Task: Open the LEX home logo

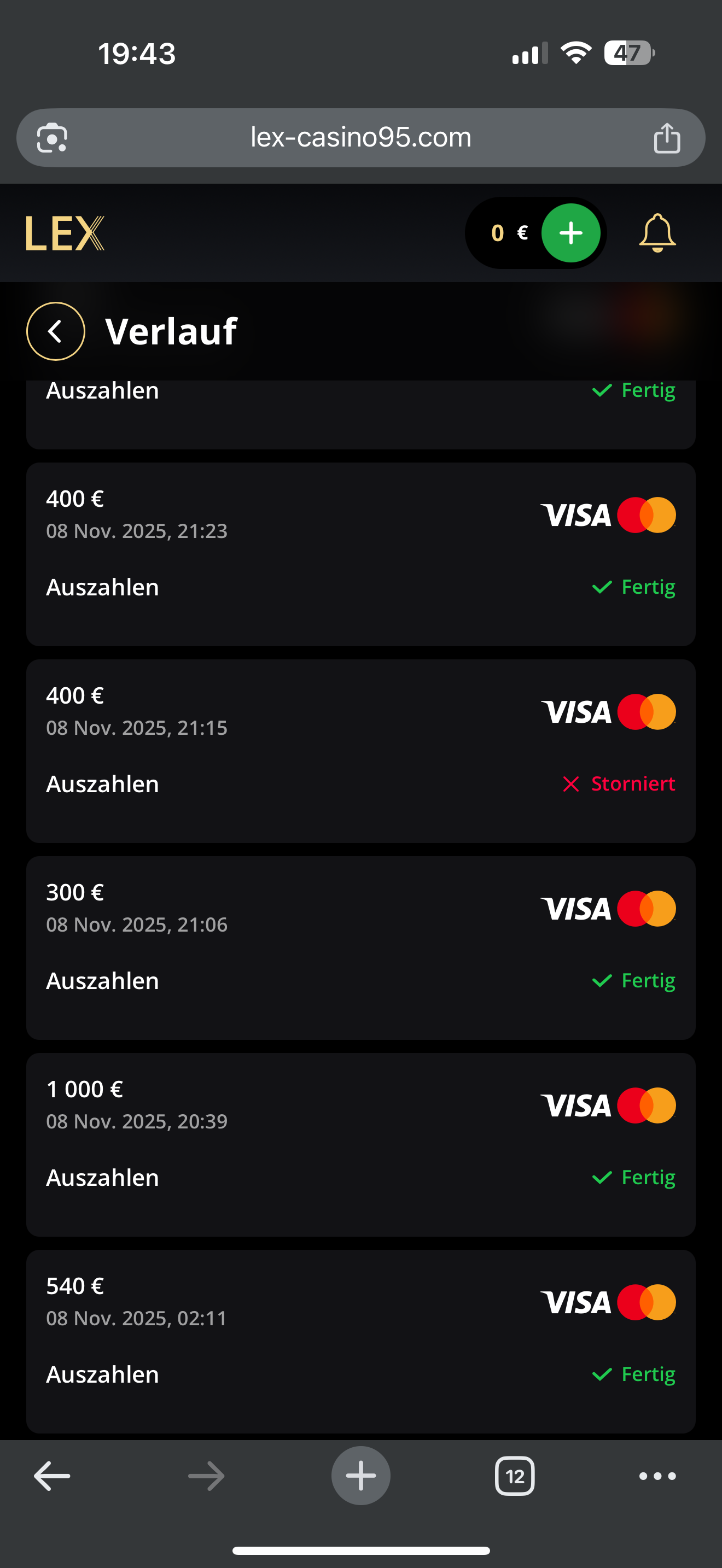Action: [x=65, y=233]
